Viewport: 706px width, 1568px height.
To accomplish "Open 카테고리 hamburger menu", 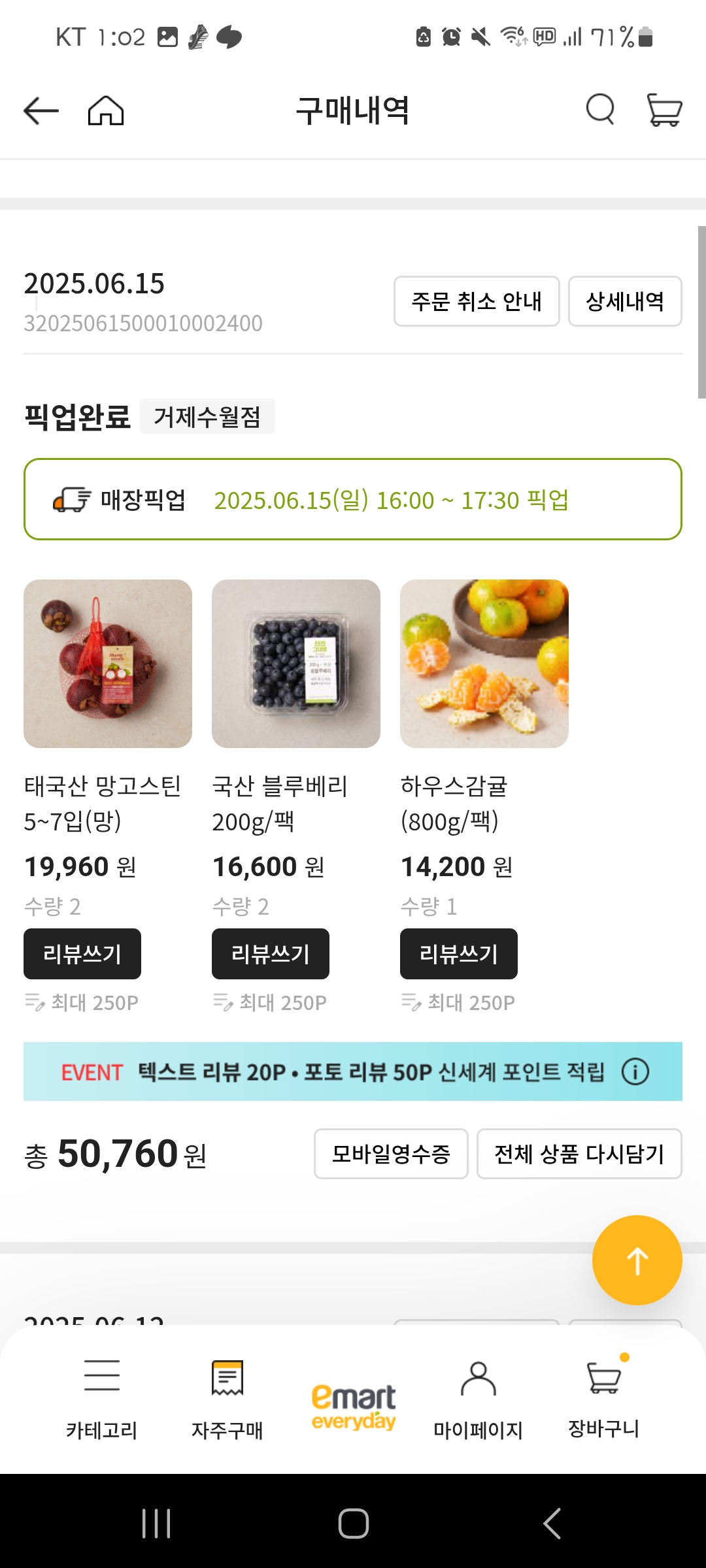I will point(102,1398).
